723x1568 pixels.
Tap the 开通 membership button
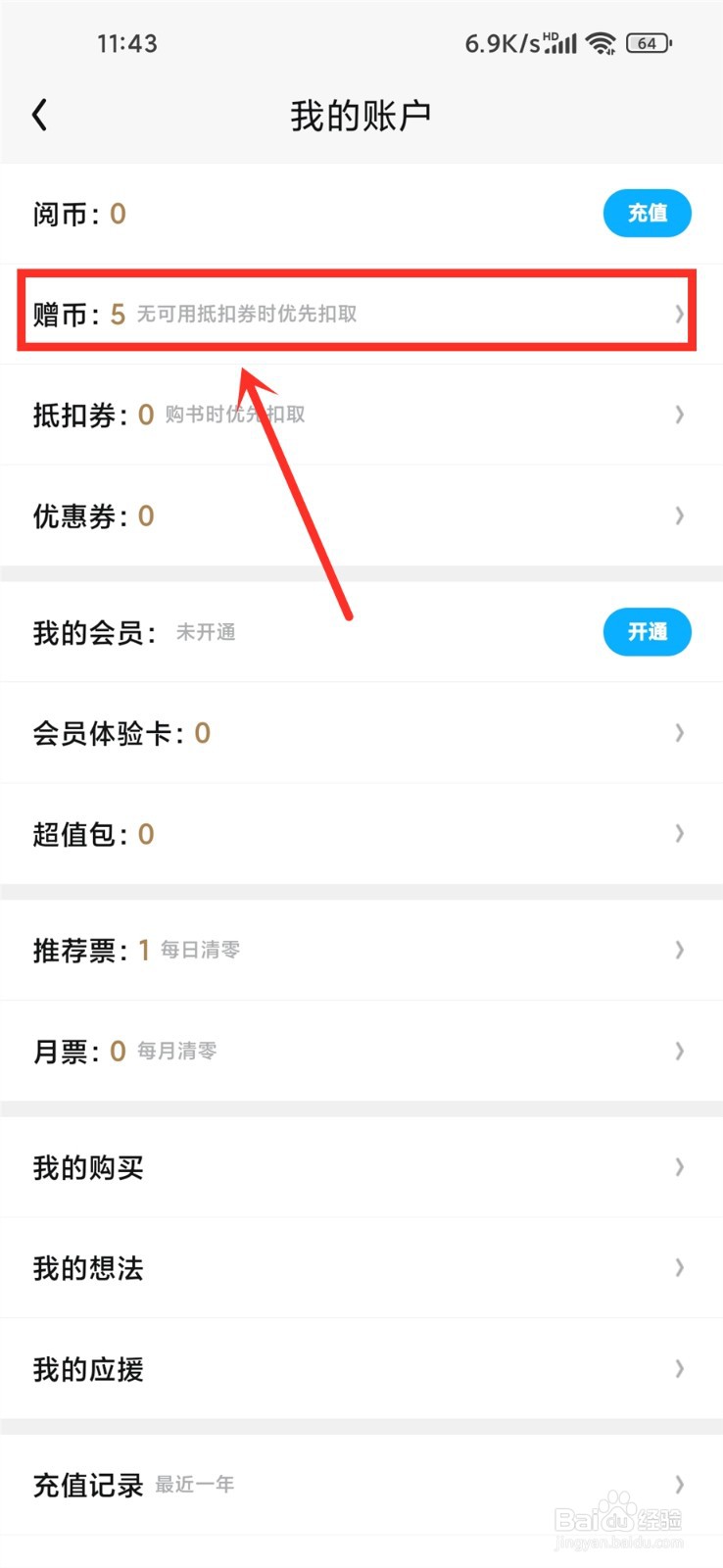[x=646, y=632]
